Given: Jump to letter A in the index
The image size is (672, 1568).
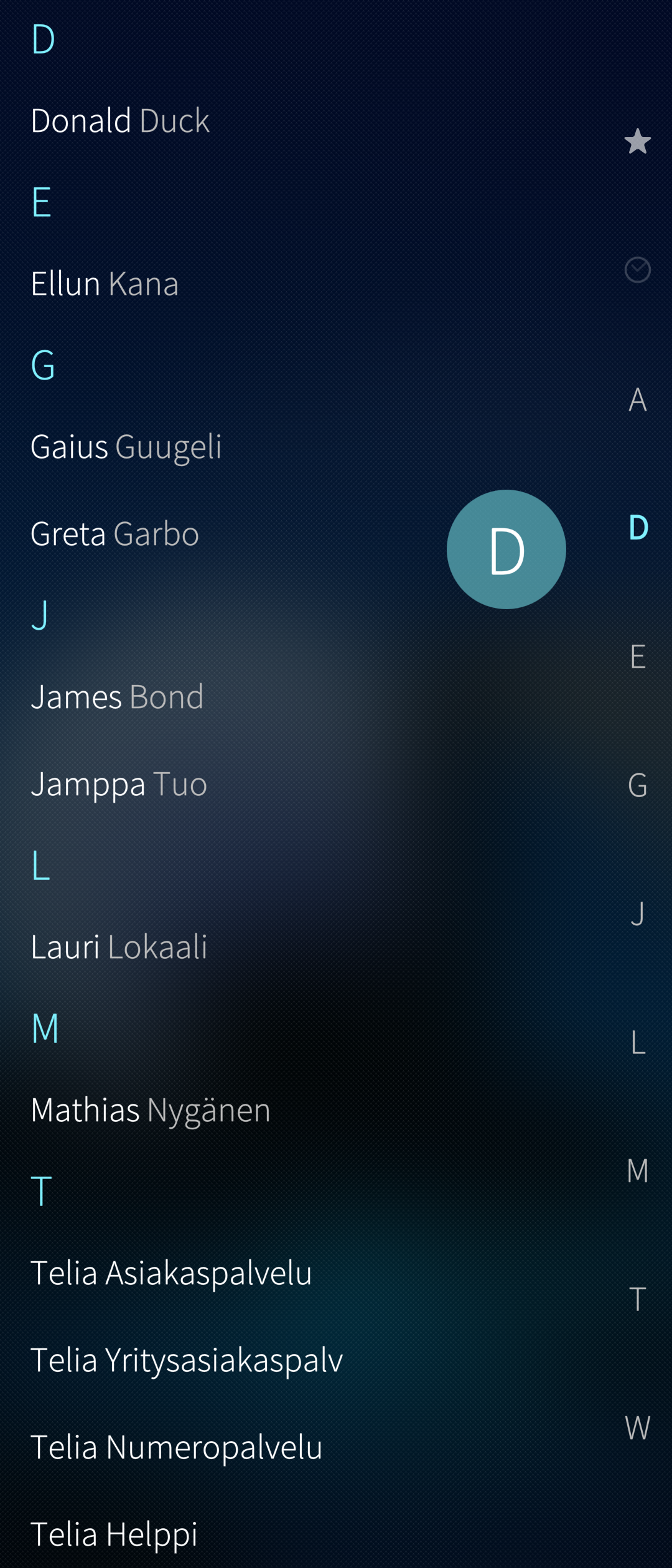Looking at the screenshot, I should pyautogui.click(x=638, y=399).
